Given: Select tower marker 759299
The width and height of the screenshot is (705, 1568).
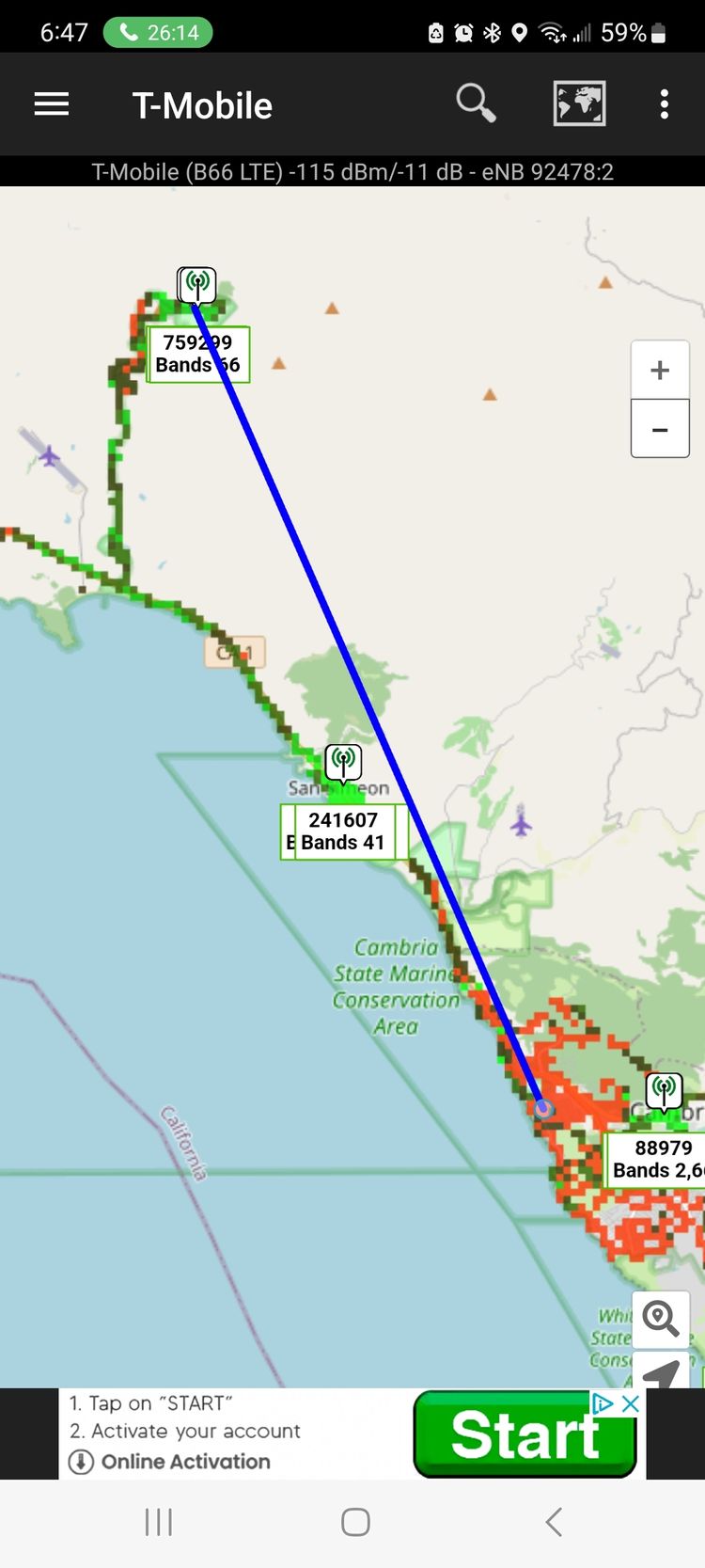Looking at the screenshot, I should click(x=197, y=283).
